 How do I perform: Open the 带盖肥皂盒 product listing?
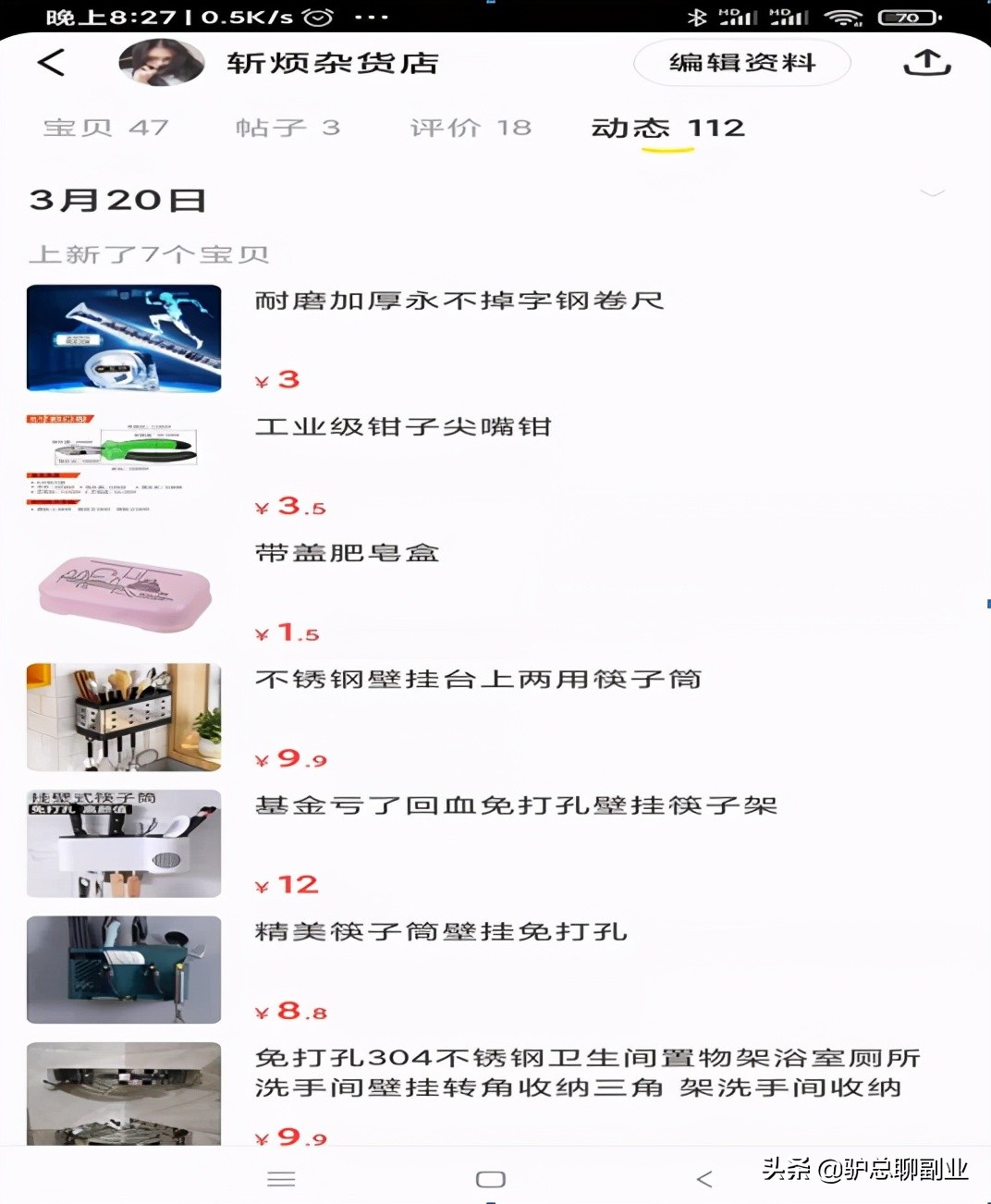click(348, 553)
